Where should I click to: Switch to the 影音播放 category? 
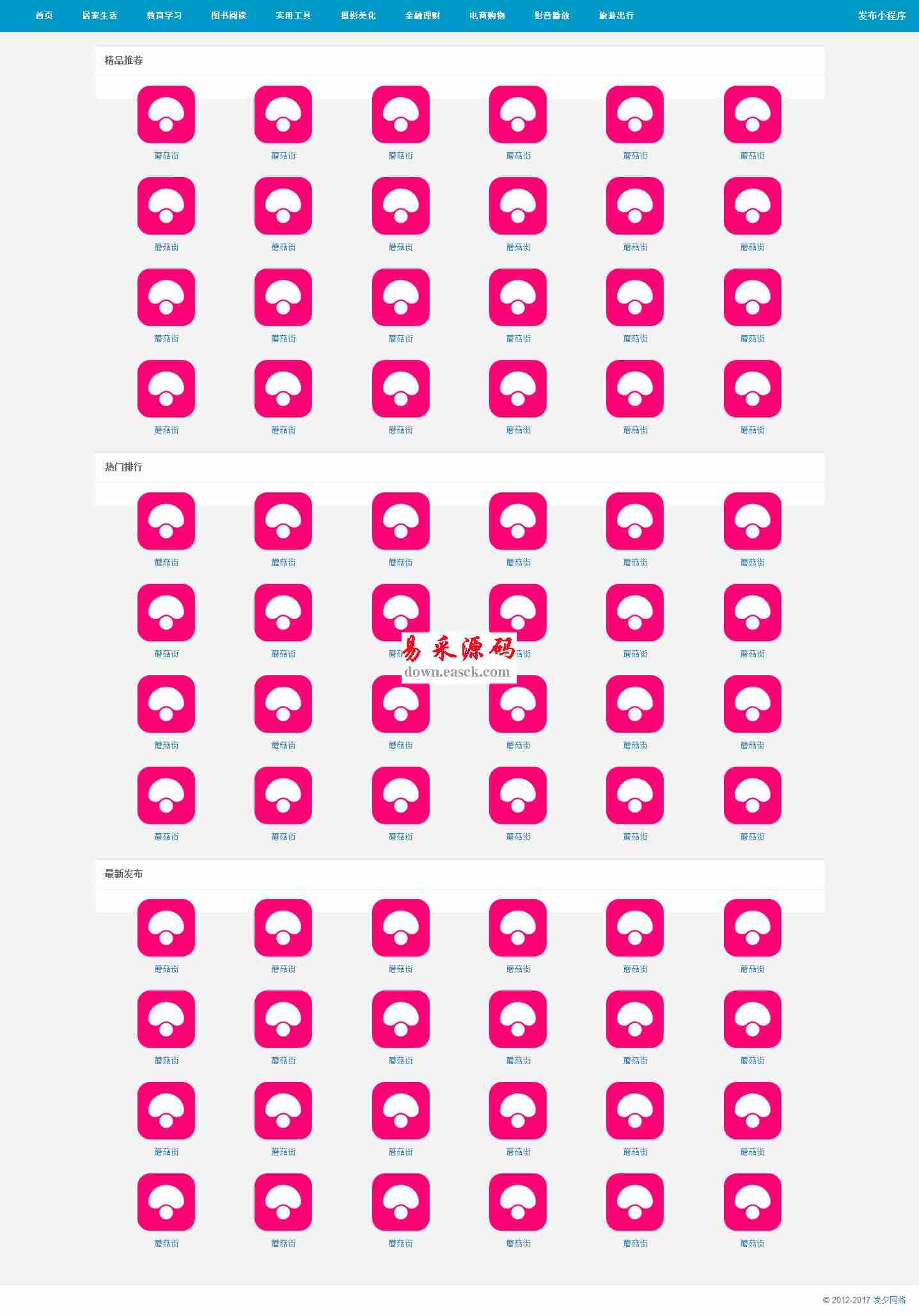(x=552, y=15)
